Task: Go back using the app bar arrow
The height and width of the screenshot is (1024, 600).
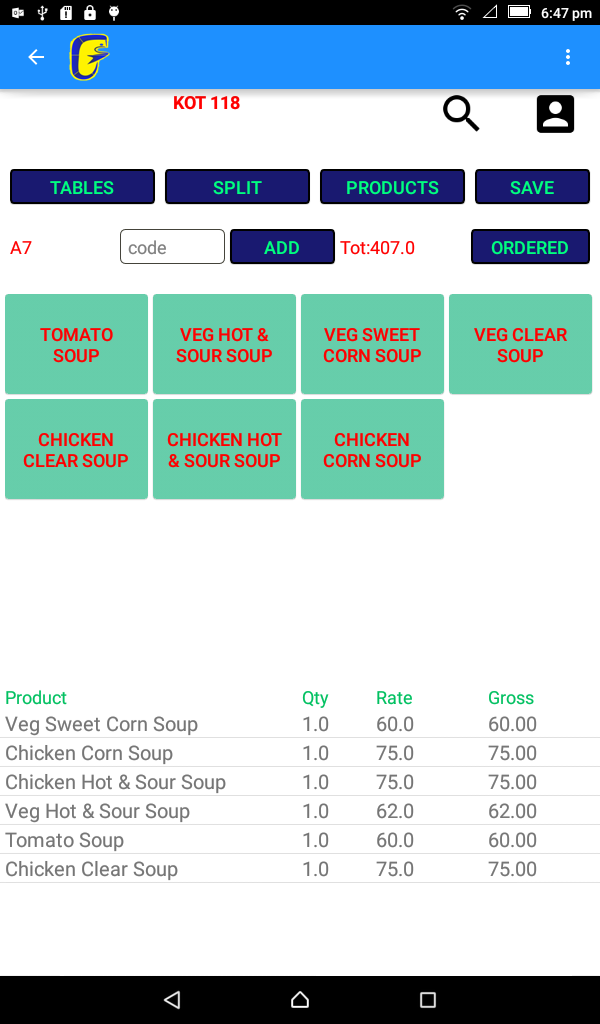Action: tap(36, 57)
